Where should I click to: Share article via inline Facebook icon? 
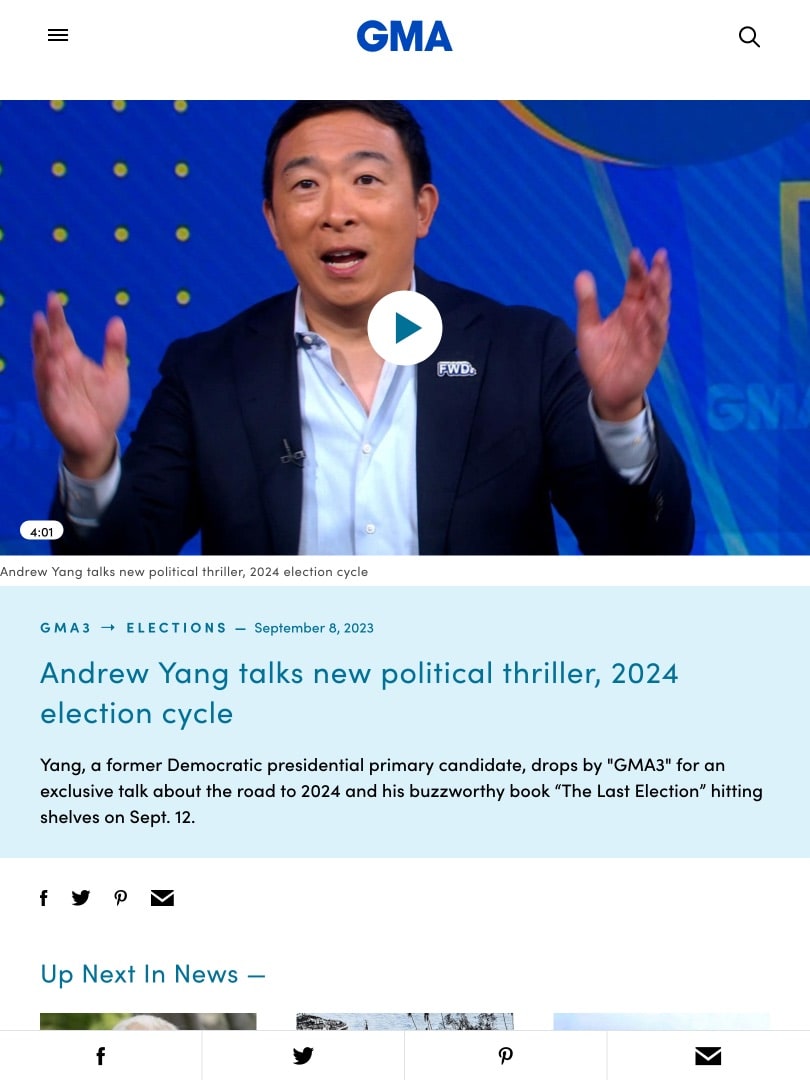44,898
